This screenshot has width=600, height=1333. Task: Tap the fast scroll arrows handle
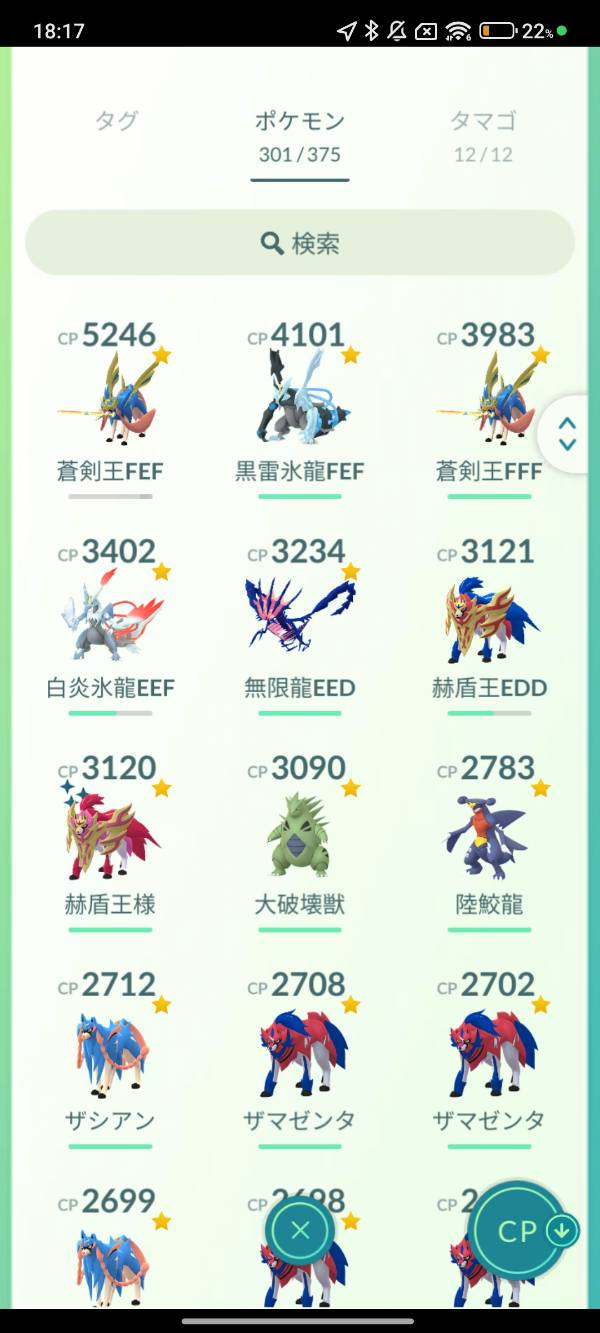point(567,435)
